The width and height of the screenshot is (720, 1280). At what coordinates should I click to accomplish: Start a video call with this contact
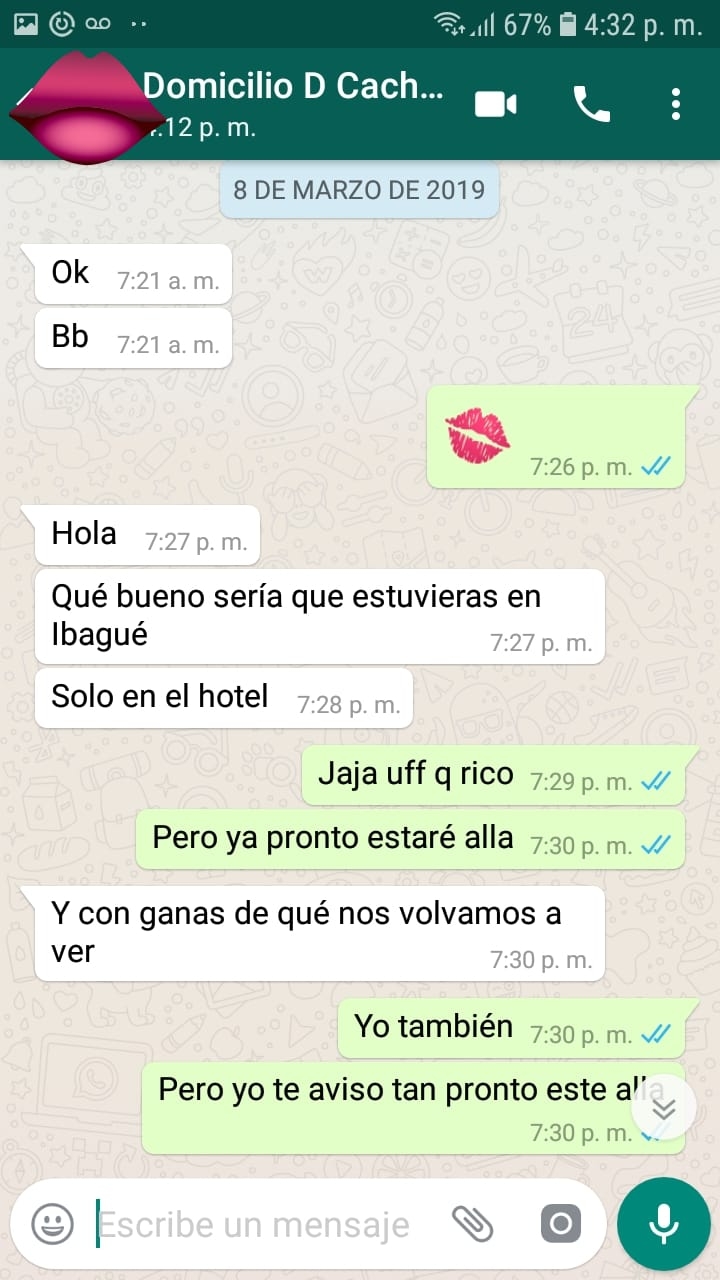click(496, 104)
